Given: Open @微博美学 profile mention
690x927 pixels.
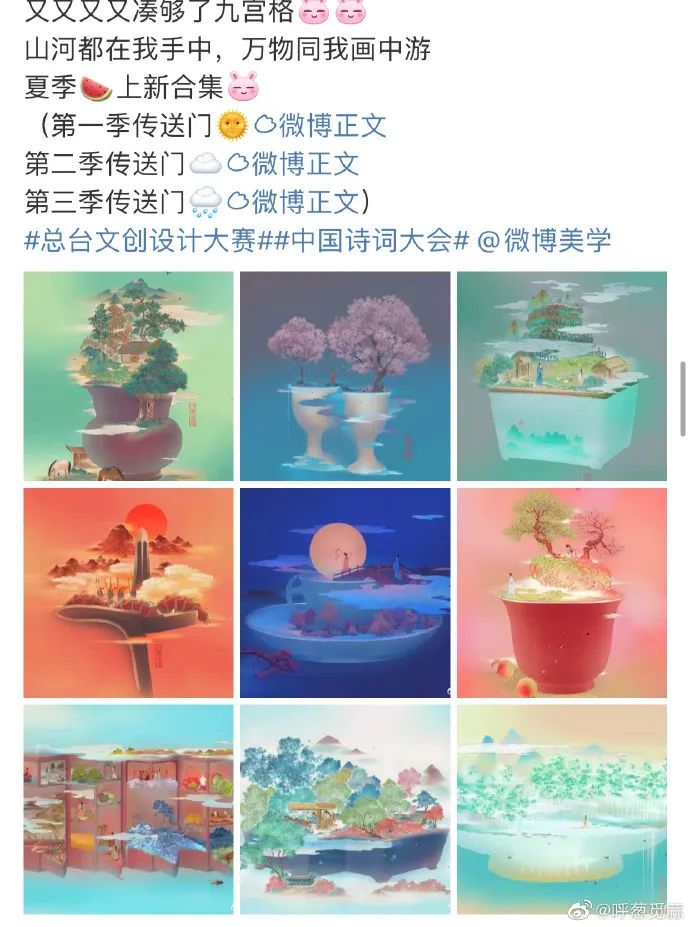Looking at the screenshot, I should click(544, 241).
